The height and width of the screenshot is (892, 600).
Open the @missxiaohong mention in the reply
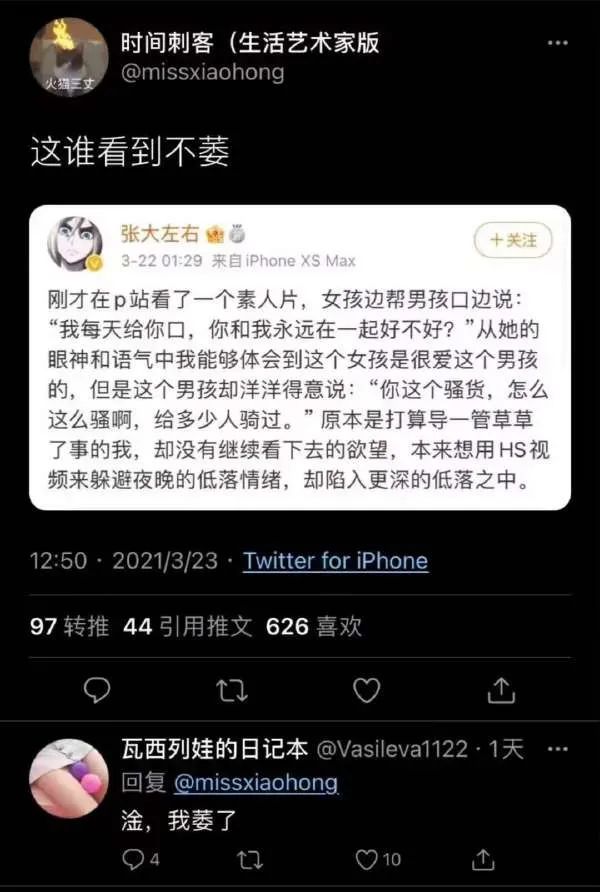(x=257, y=782)
